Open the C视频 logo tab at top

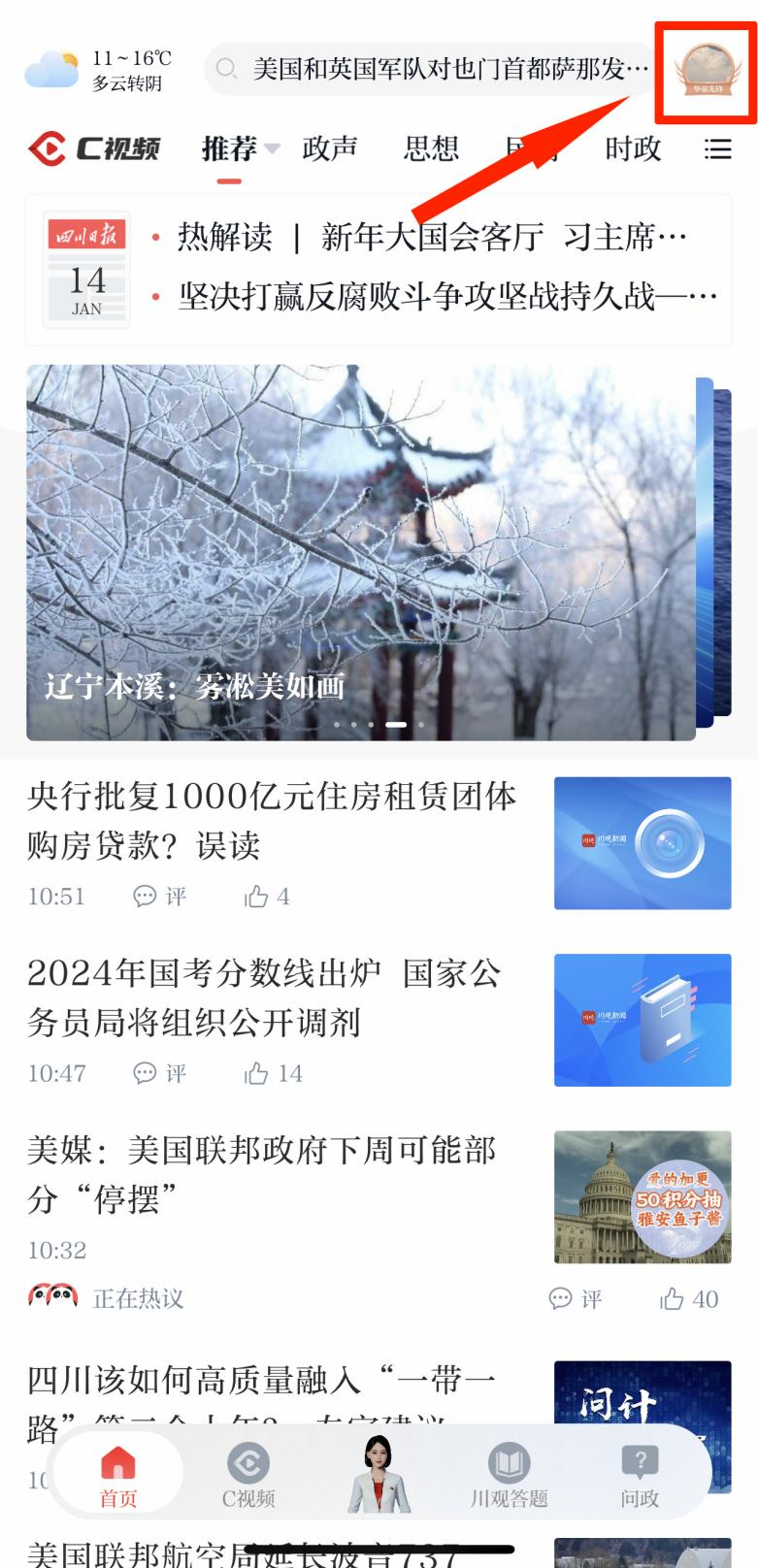click(94, 148)
